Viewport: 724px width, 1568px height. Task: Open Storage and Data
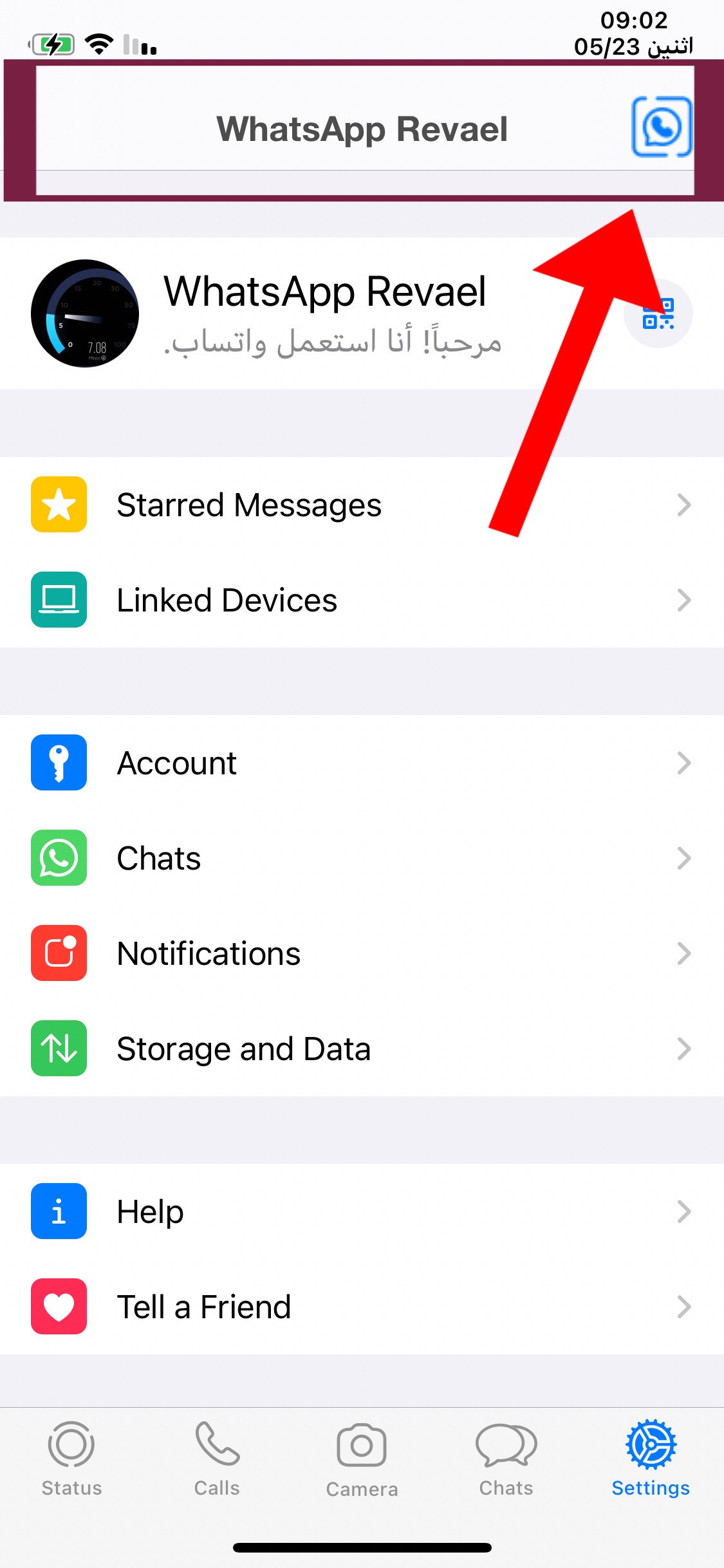point(360,1049)
